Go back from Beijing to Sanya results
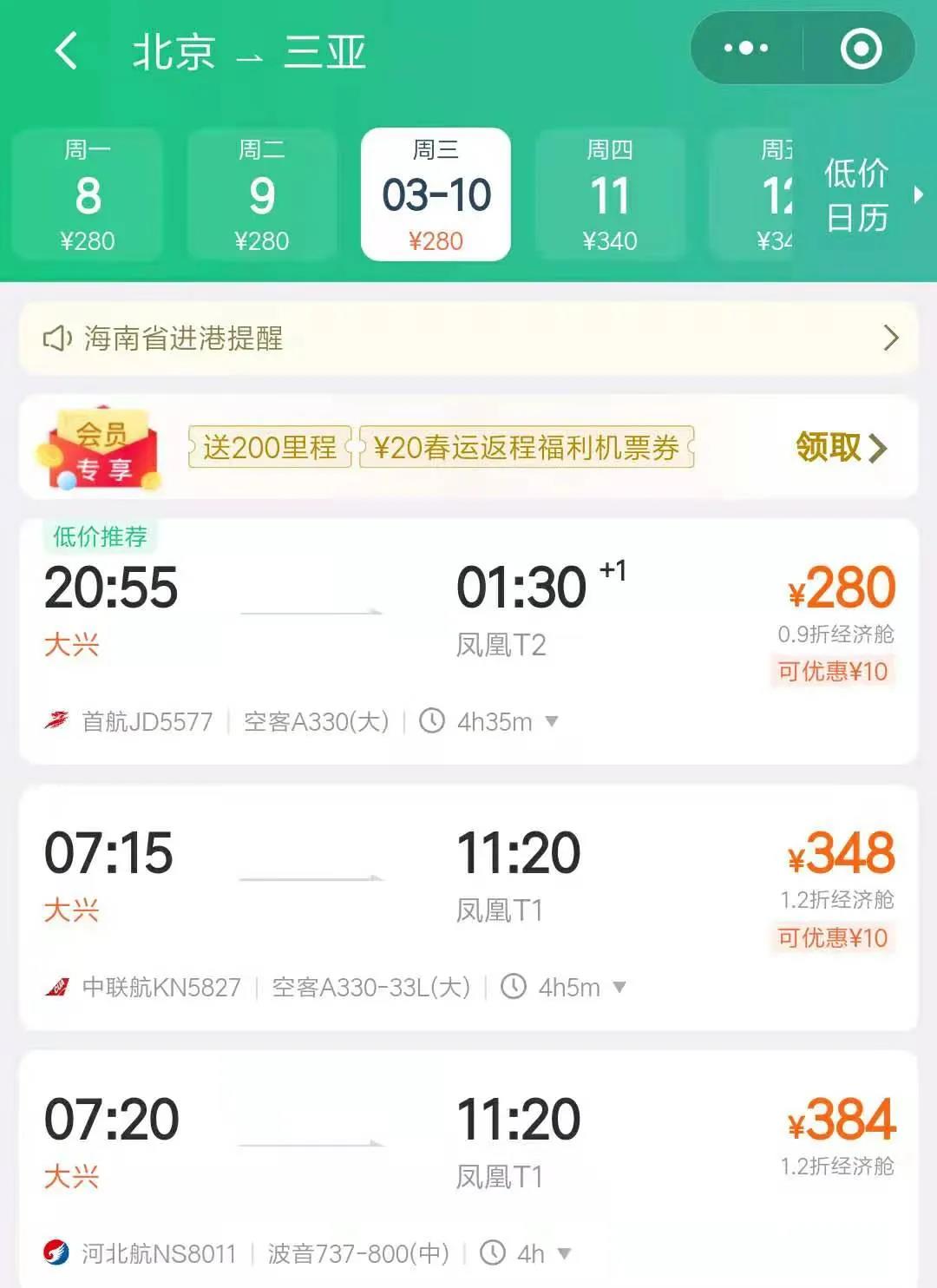937x1288 pixels. 66,50
